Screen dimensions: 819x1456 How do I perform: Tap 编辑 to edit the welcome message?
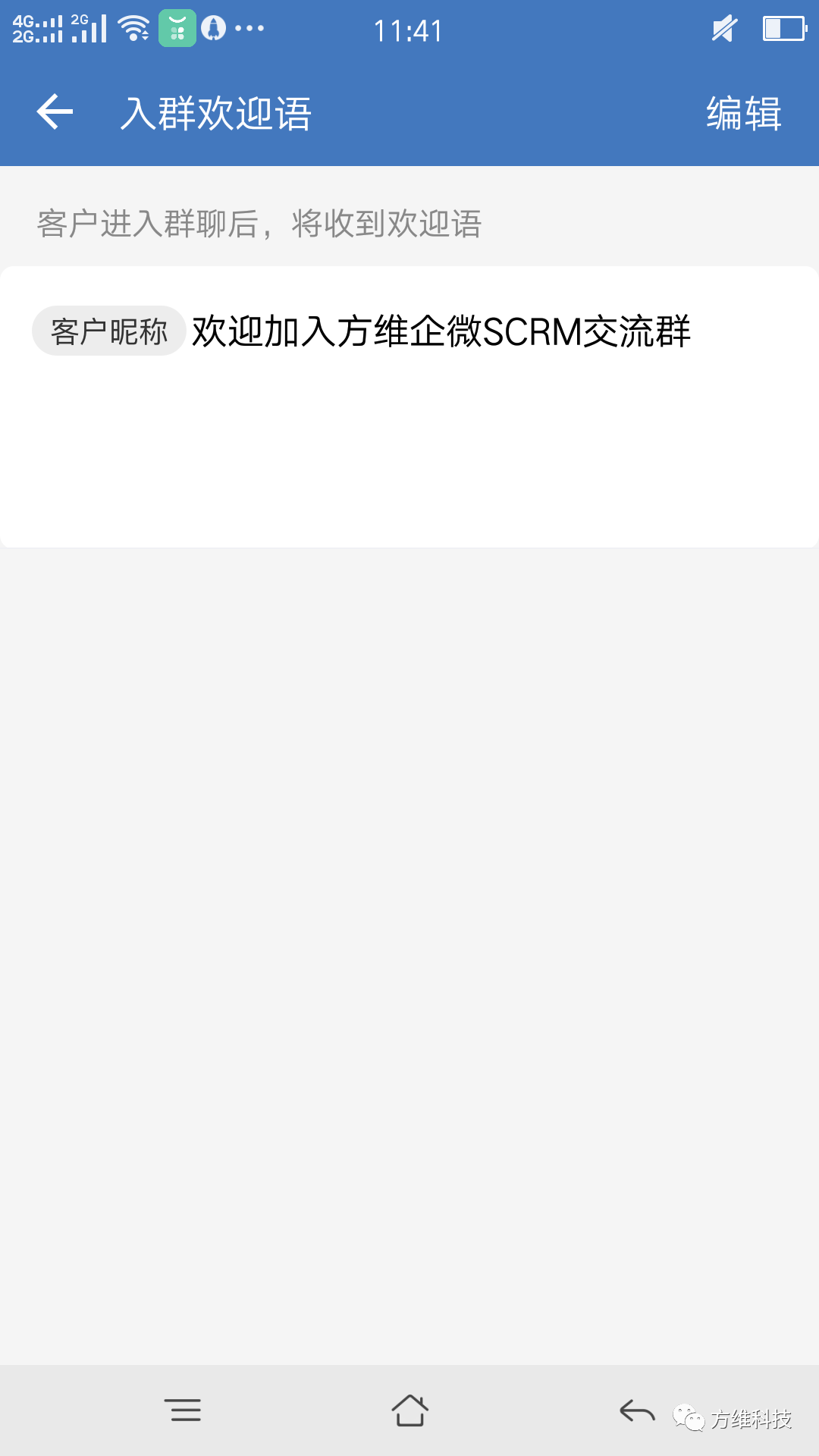[x=743, y=114]
